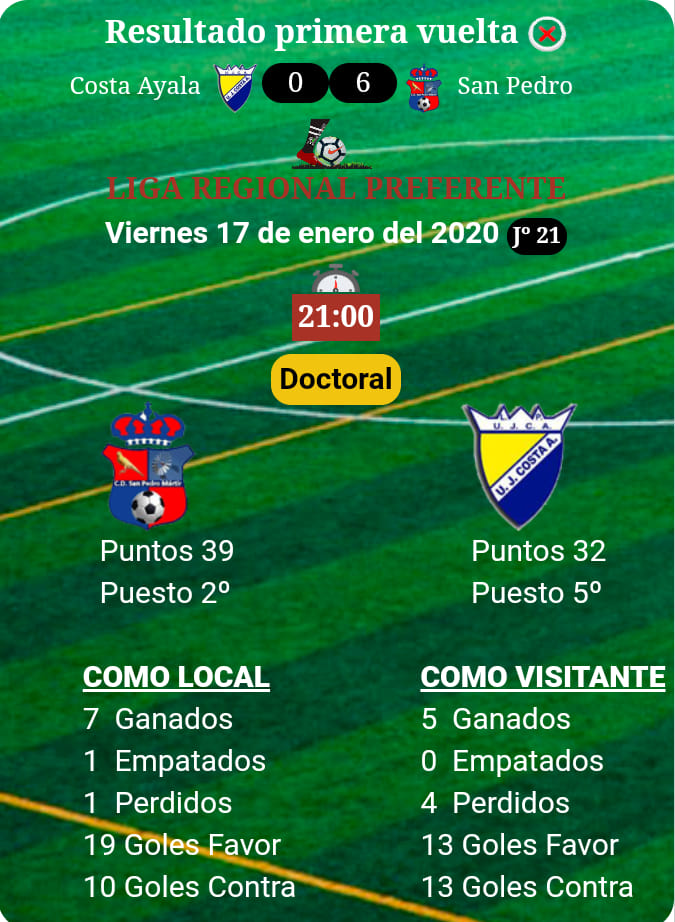Open the Doctoral stadium button
The width and height of the screenshot is (675, 922).
pyautogui.click(x=336, y=380)
